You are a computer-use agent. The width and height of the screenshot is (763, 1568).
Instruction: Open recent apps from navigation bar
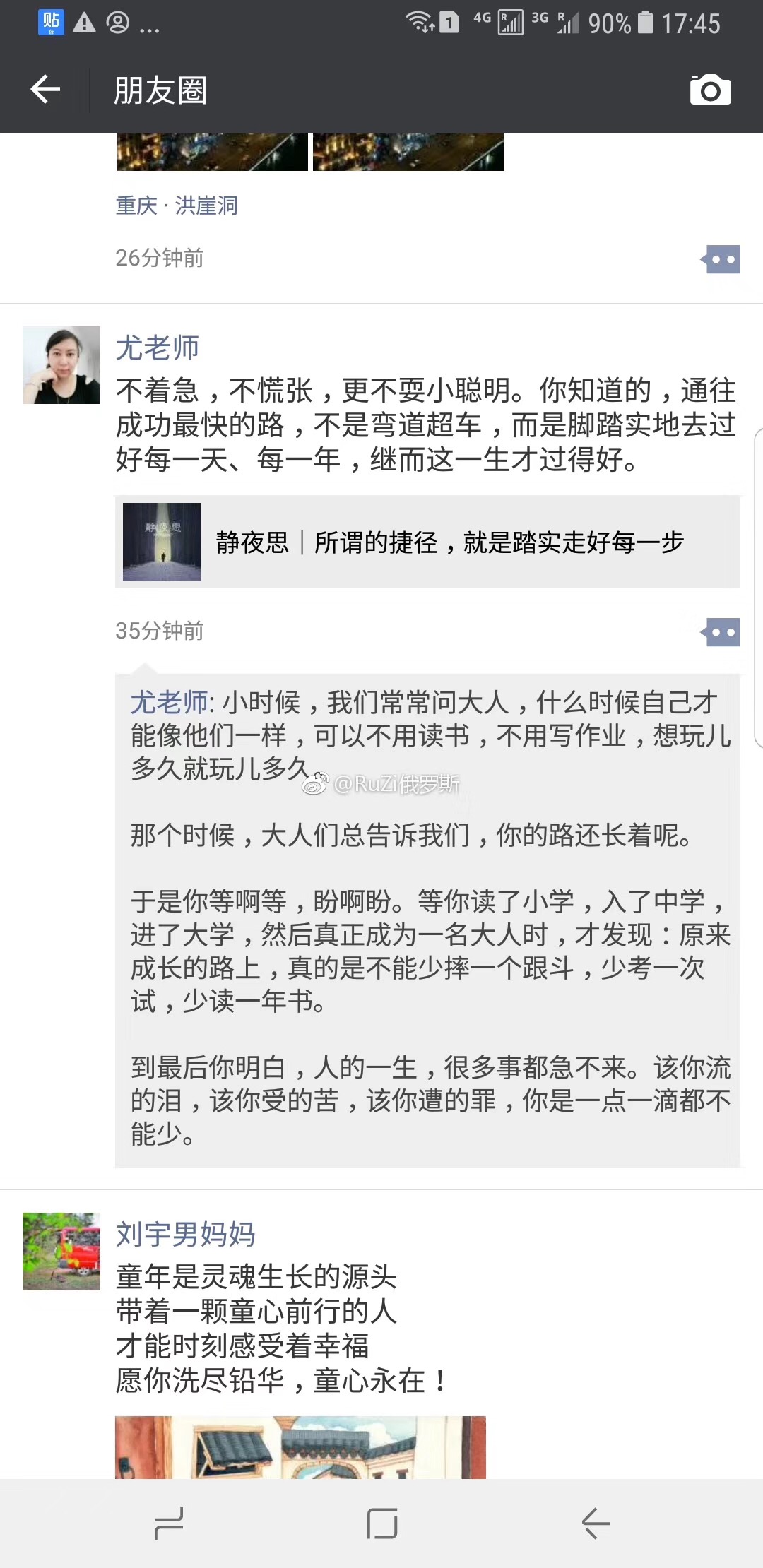[x=169, y=1524]
